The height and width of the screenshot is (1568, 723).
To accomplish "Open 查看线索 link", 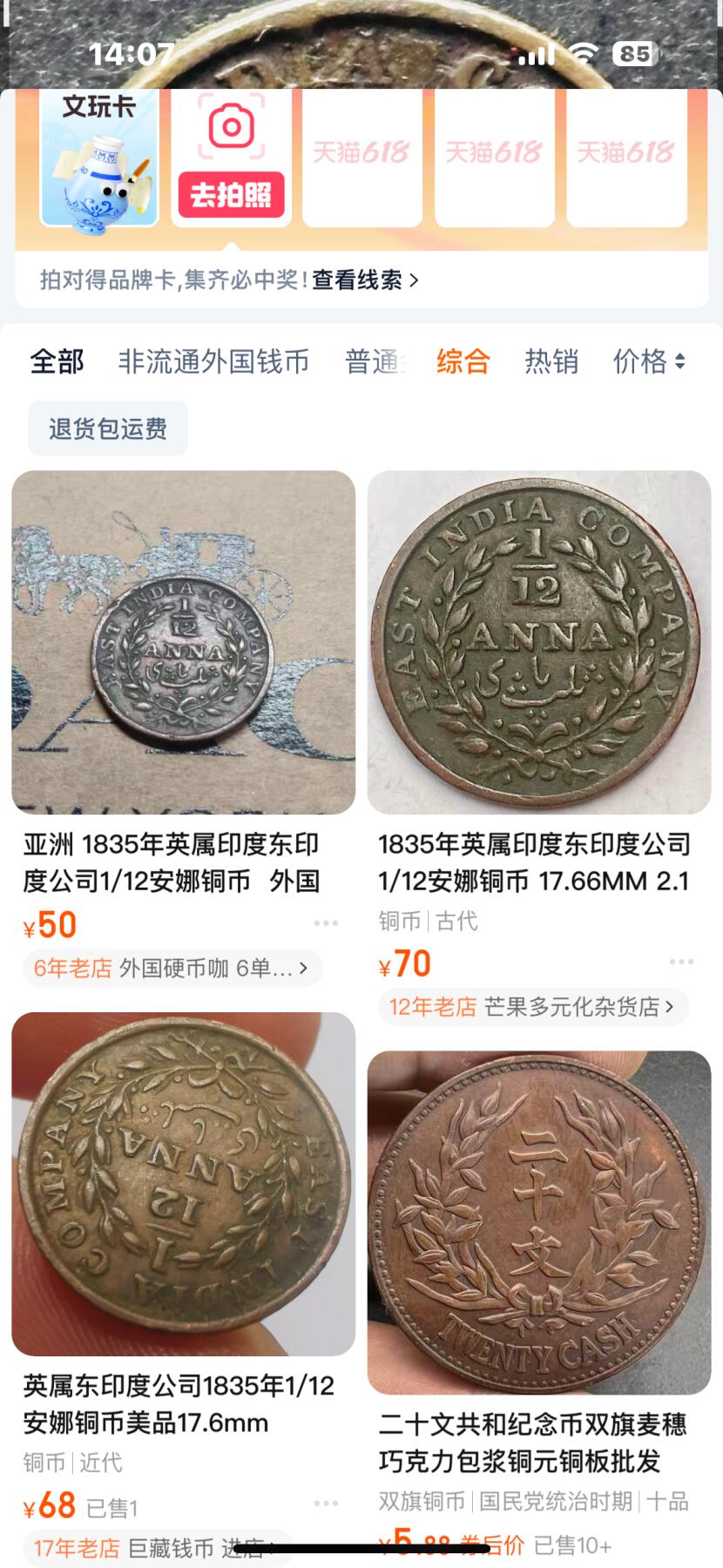I will click(x=364, y=280).
